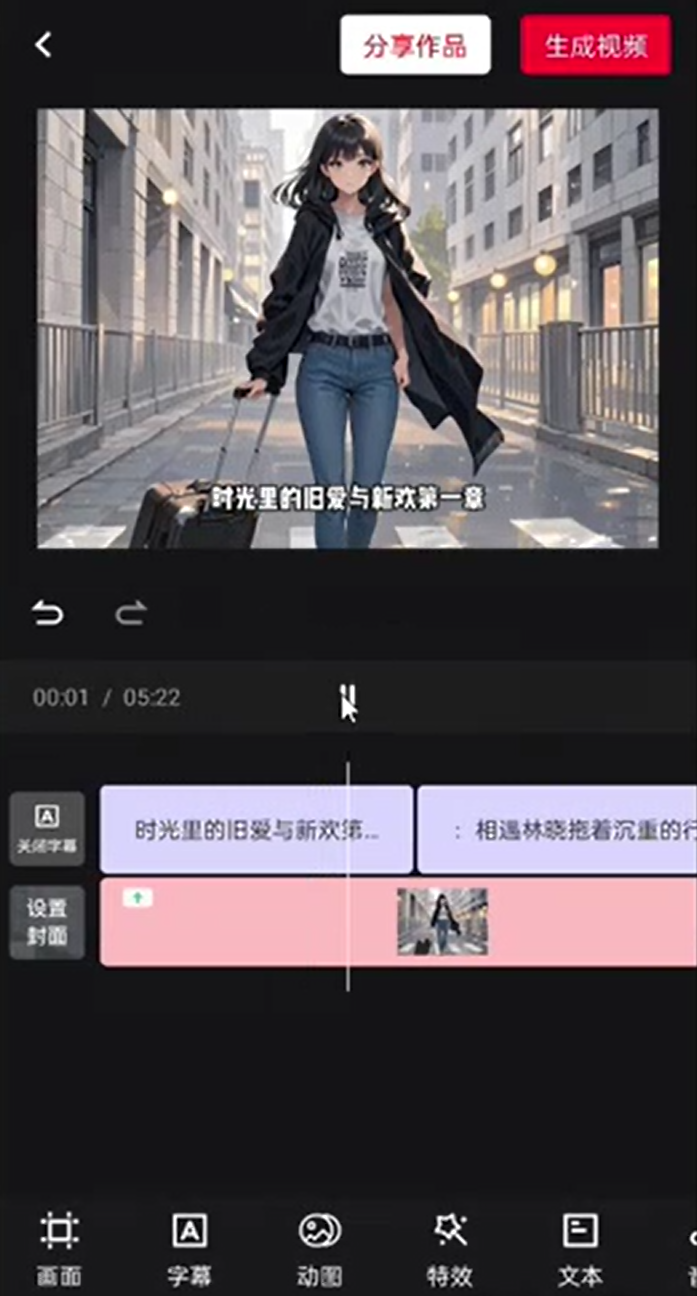This screenshot has width=697, height=1296.
Task: Tap 生成视频 to generate the video
Action: point(595,45)
